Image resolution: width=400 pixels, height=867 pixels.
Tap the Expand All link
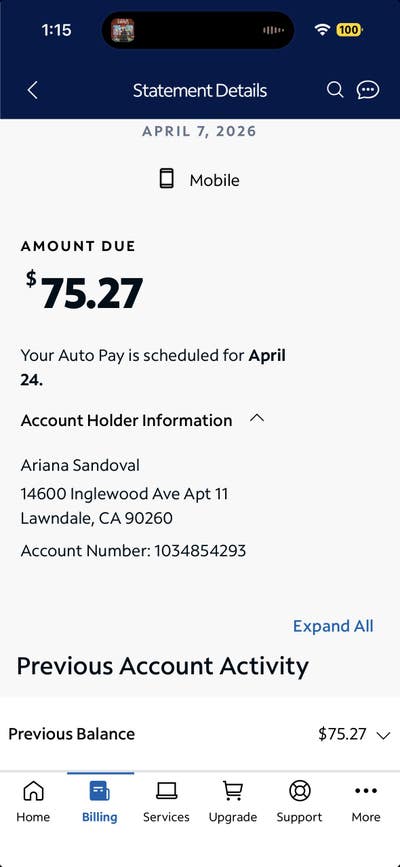tap(333, 626)
